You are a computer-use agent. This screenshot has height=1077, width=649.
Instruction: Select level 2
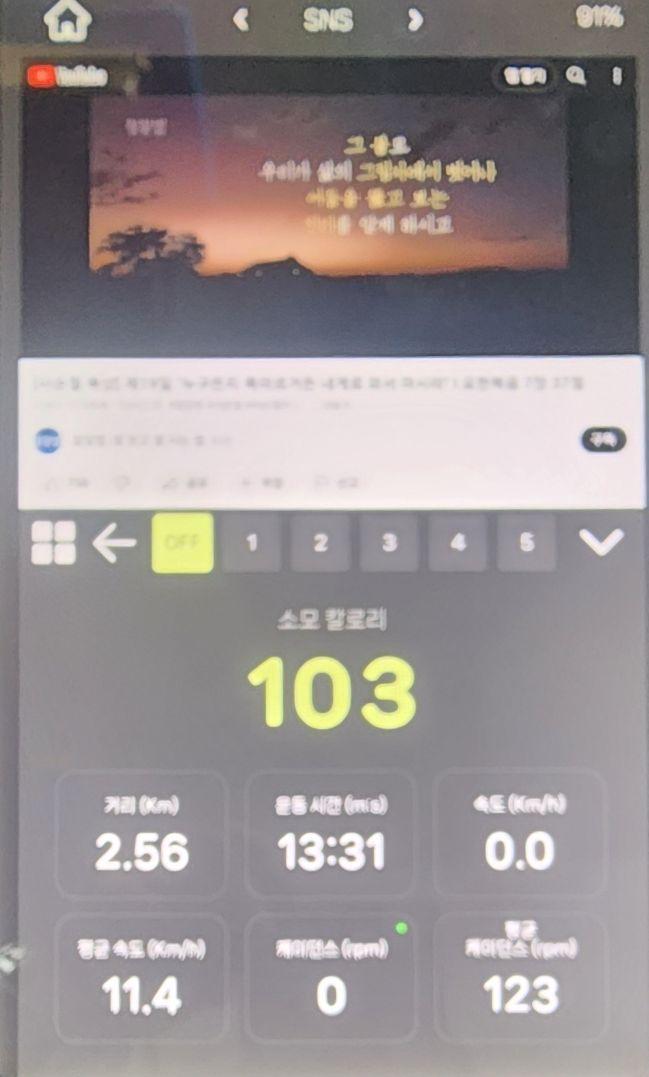[x=320, y=543]
